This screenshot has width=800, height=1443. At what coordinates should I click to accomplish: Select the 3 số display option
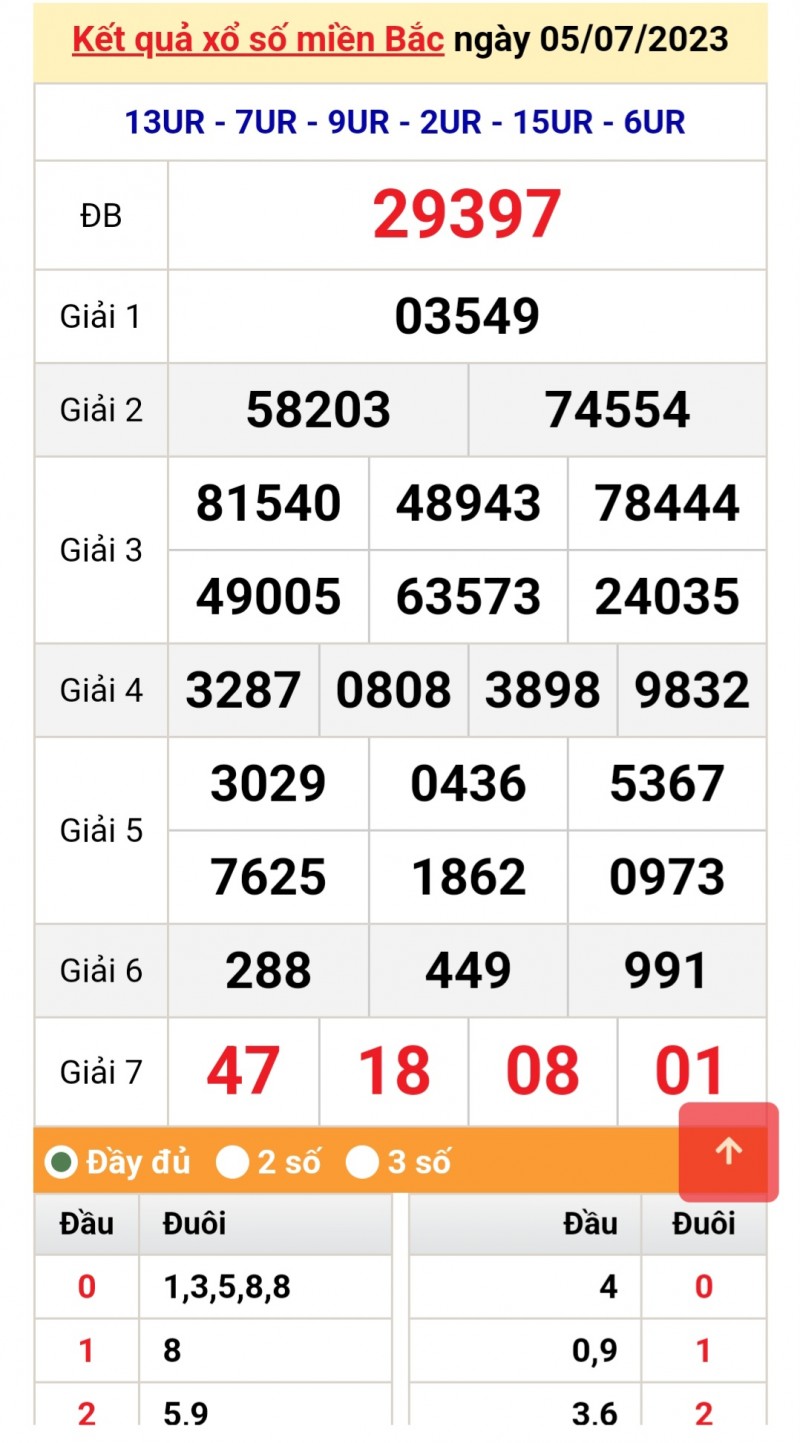[363, 1163]
